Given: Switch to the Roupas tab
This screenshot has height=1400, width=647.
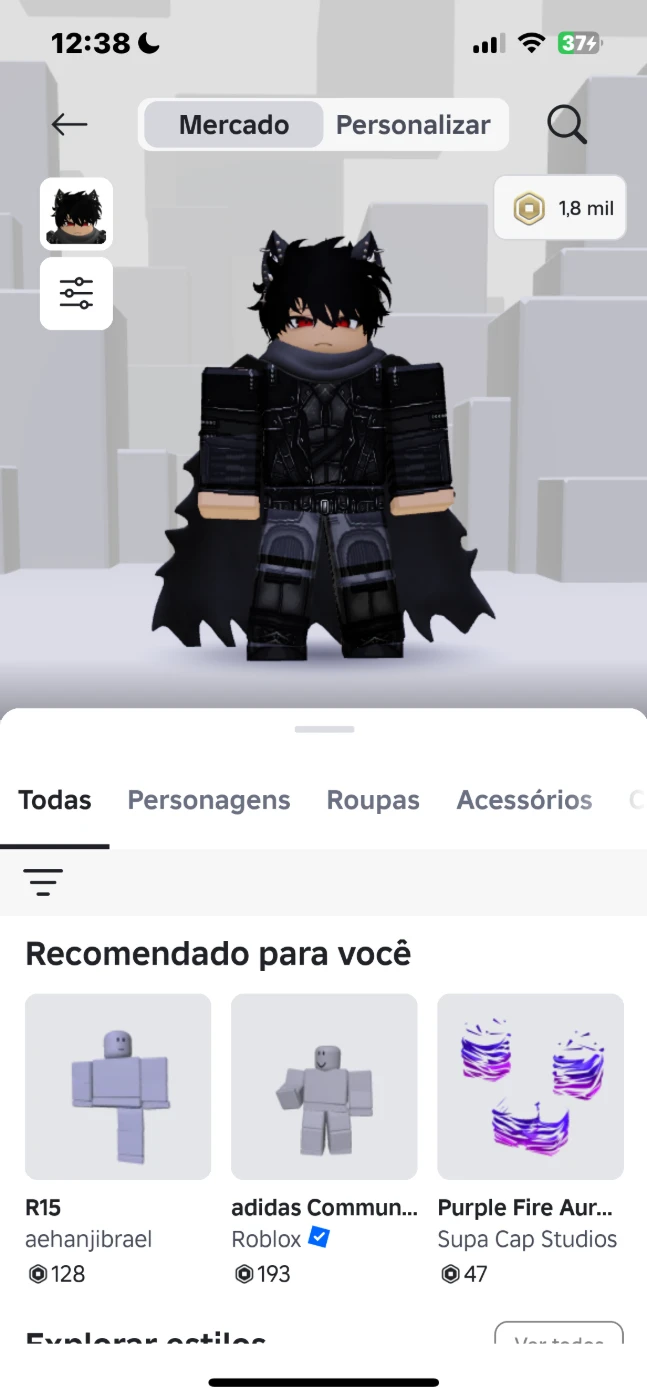Looking at the screenshot, I should (373, 800).
